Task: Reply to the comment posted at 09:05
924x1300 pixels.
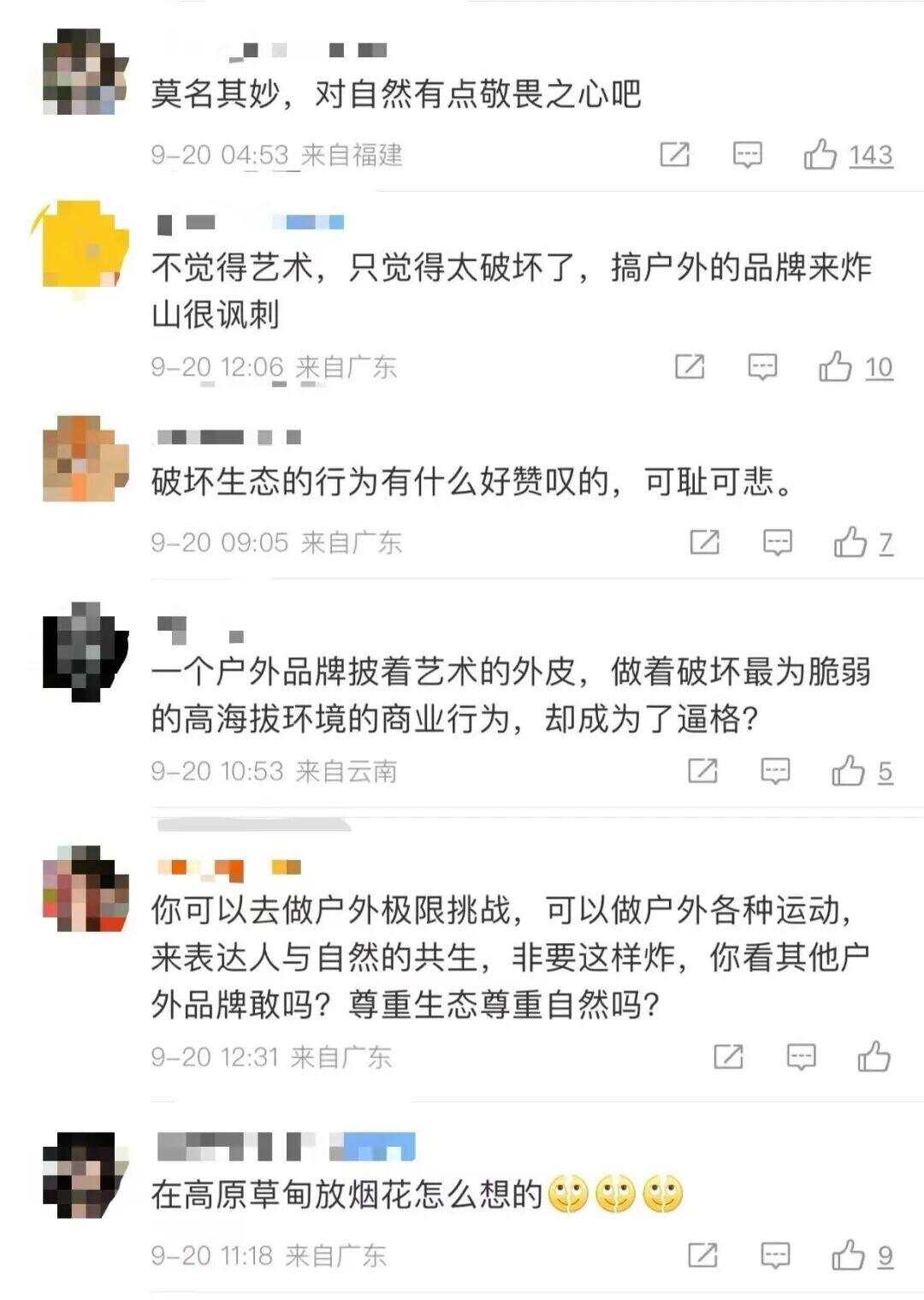Action: coord(778,542)
